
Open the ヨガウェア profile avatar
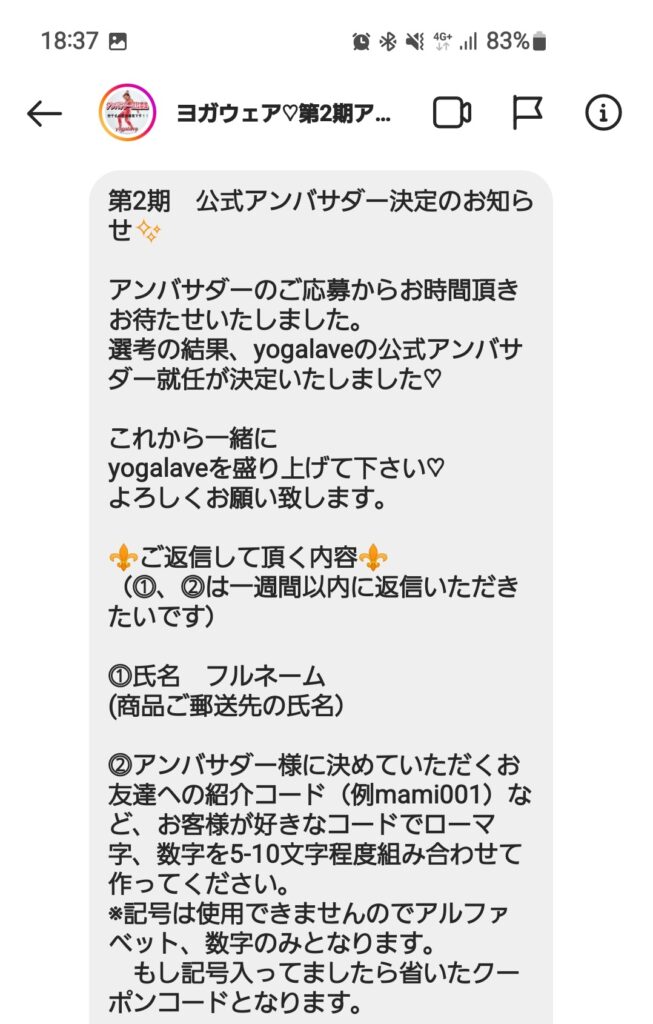(127, 114)
